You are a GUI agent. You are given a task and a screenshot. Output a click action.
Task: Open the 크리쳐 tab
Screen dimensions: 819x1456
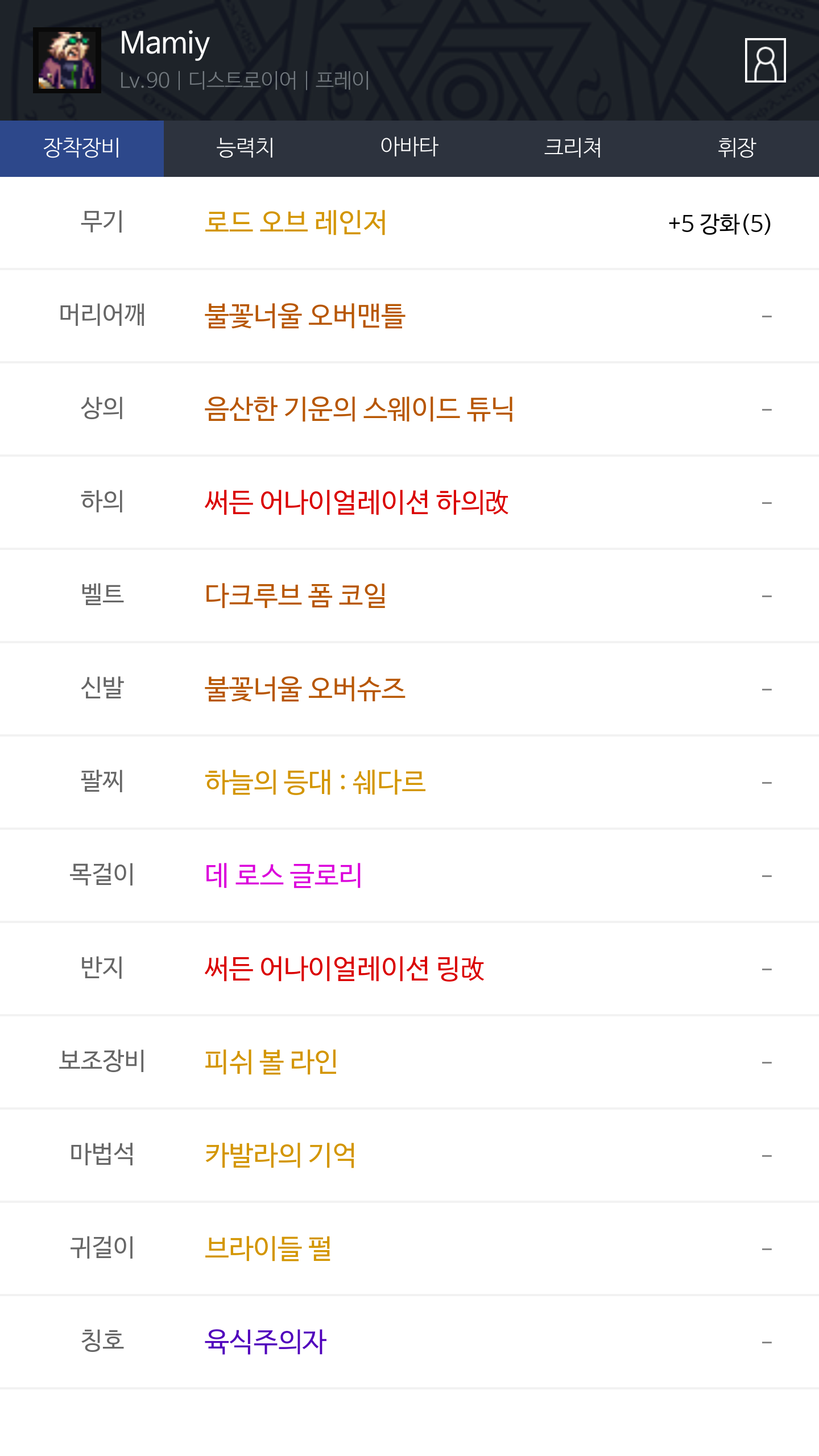point(573,148)
